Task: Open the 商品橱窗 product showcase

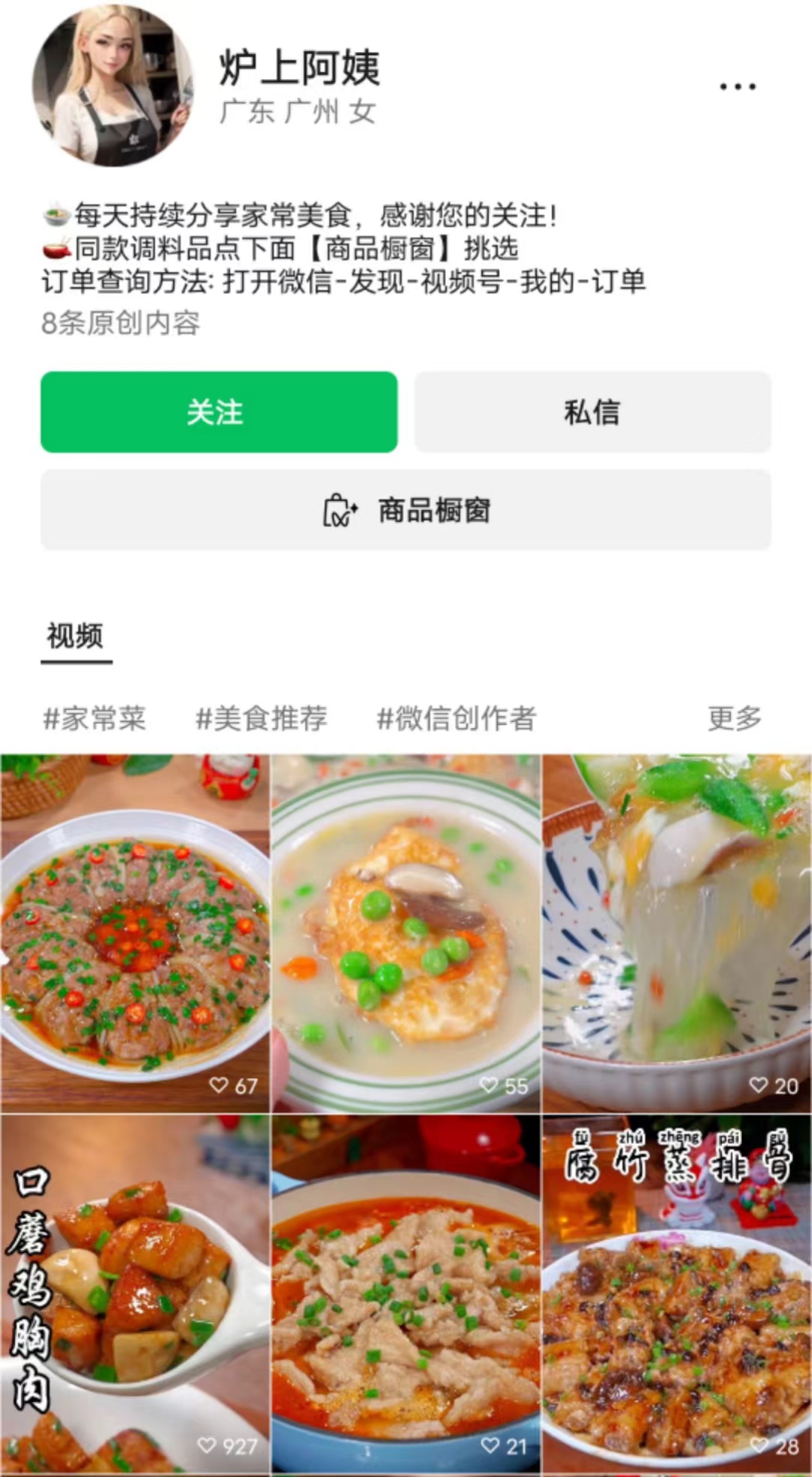Action: (406, 510)
